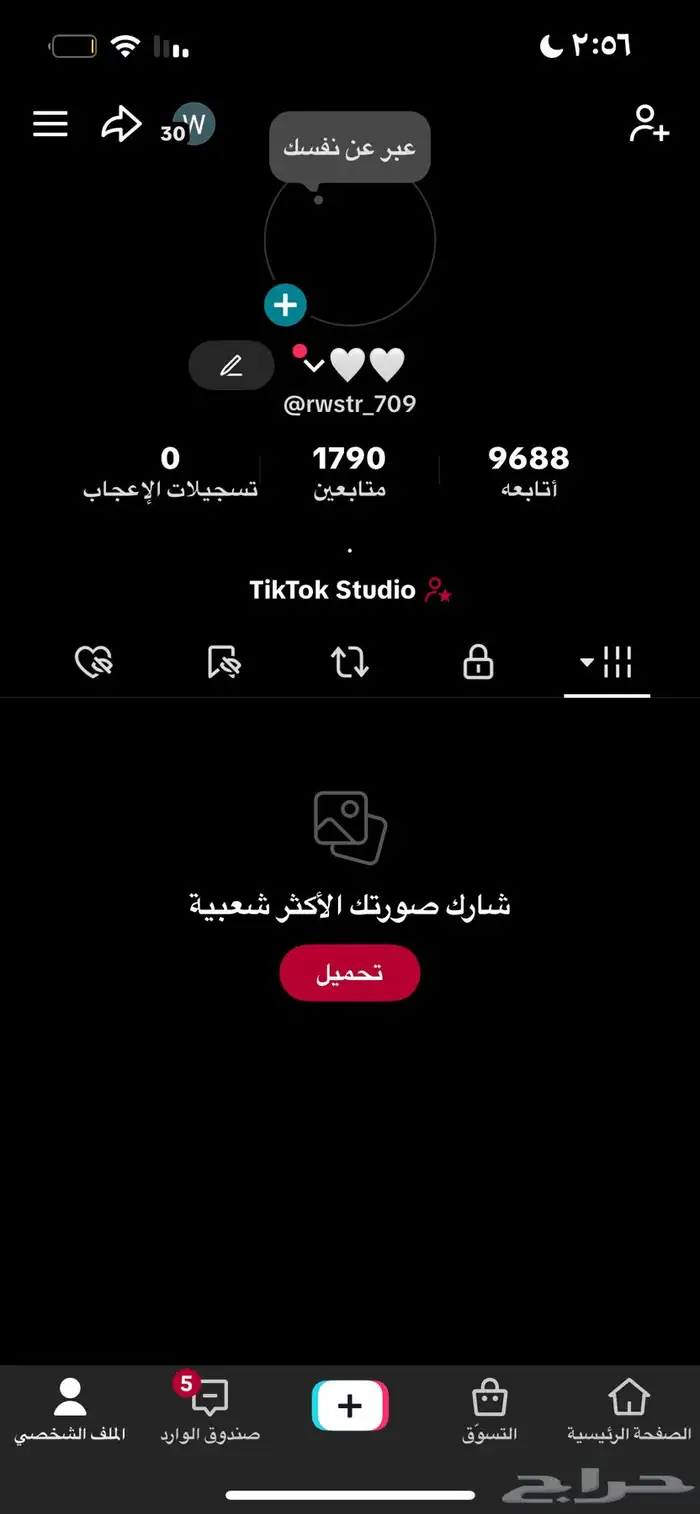Screen dimensions: 700x1514
Task: Switch to the private videos lock tab
Action: [x=478, y=662]
